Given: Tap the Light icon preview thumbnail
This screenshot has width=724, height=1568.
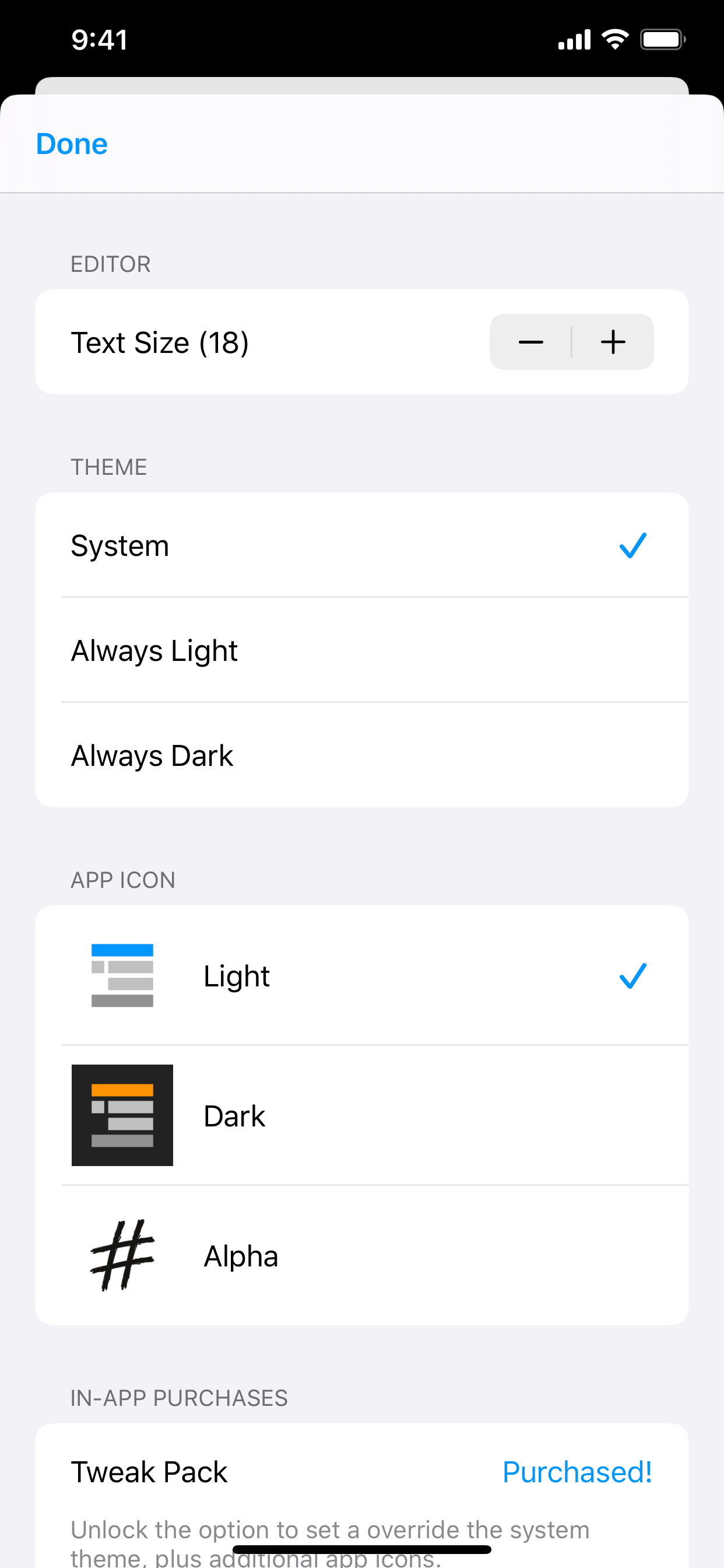Looking at the screenshot, I should (122, 975).
